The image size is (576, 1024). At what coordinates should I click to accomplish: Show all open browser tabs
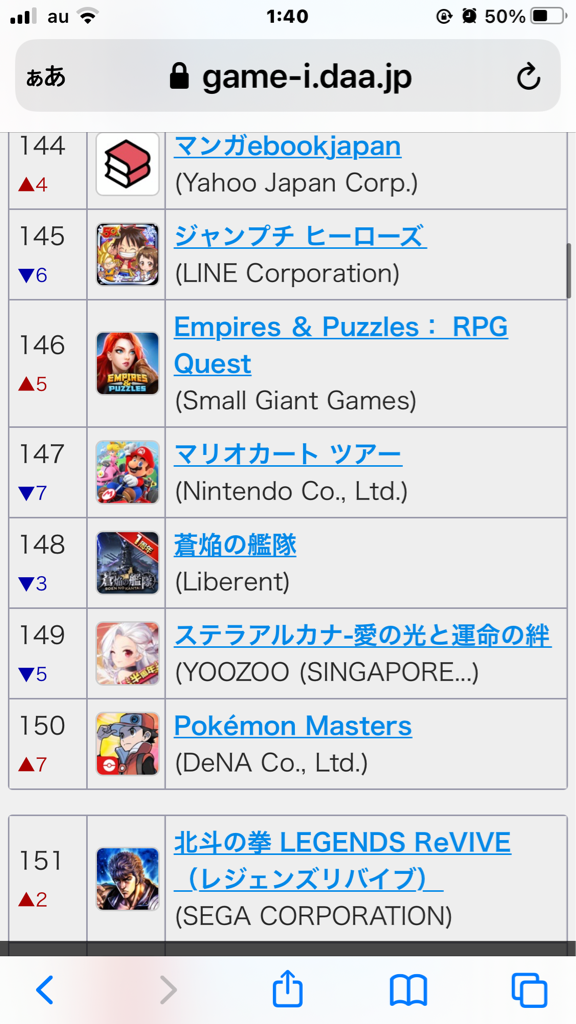coord(529,990)
